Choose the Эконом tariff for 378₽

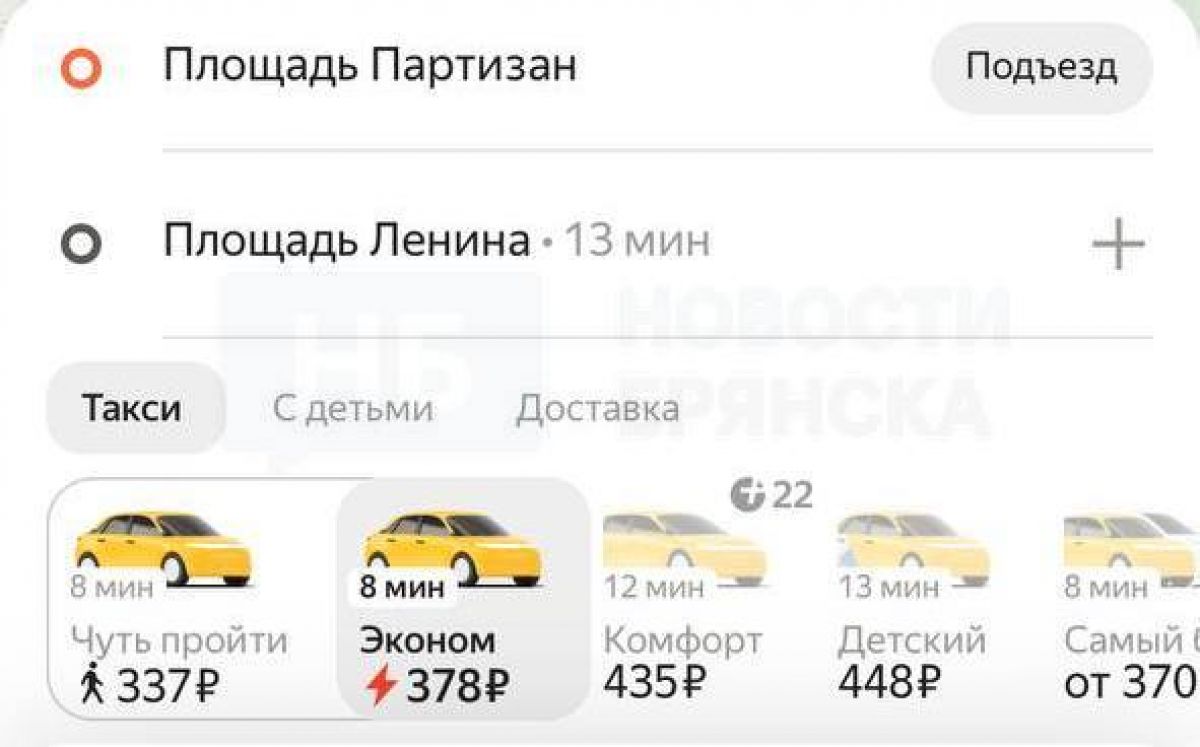463,600
